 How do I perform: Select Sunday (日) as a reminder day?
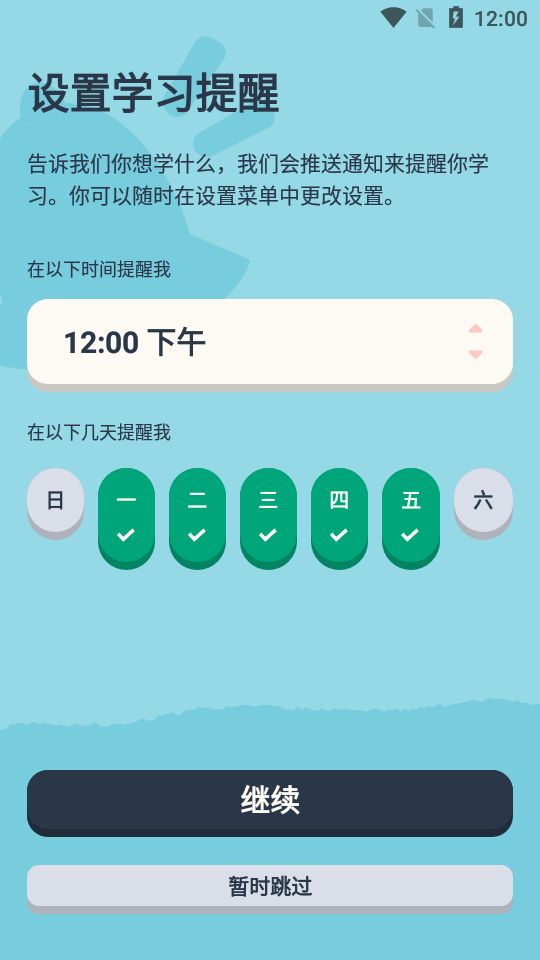(x=55, y=501)
